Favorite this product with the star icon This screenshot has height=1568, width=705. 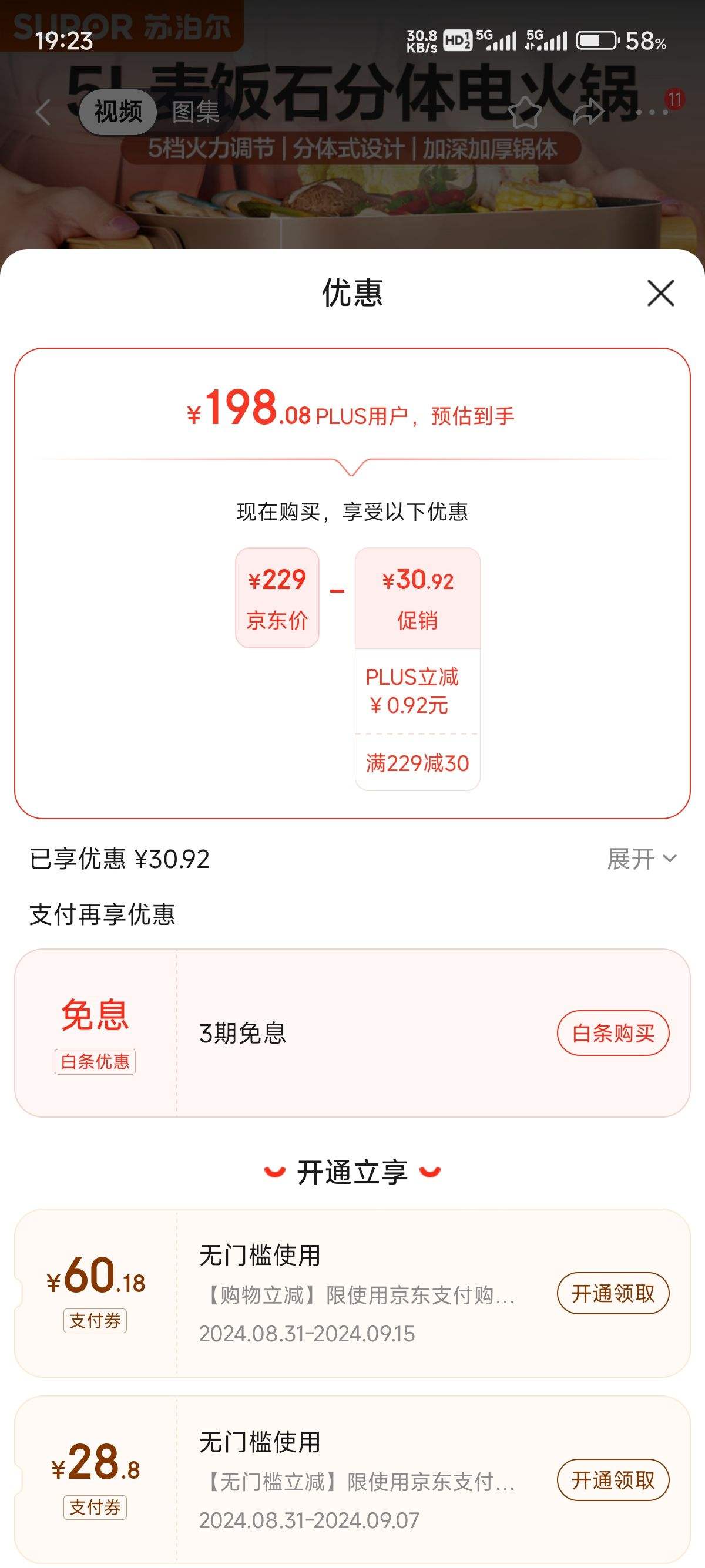coord(524,112)
